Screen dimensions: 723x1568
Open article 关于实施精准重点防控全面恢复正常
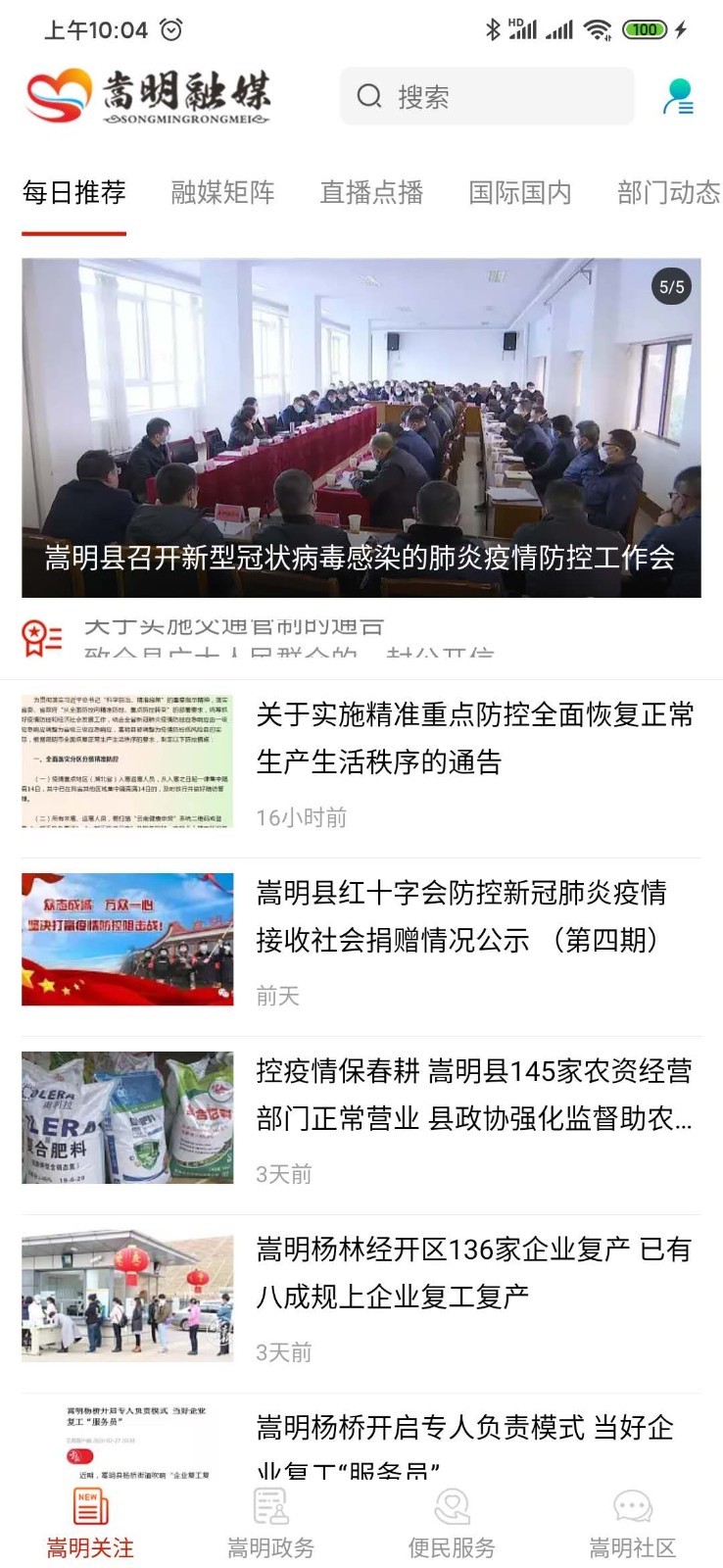(474, 737)
